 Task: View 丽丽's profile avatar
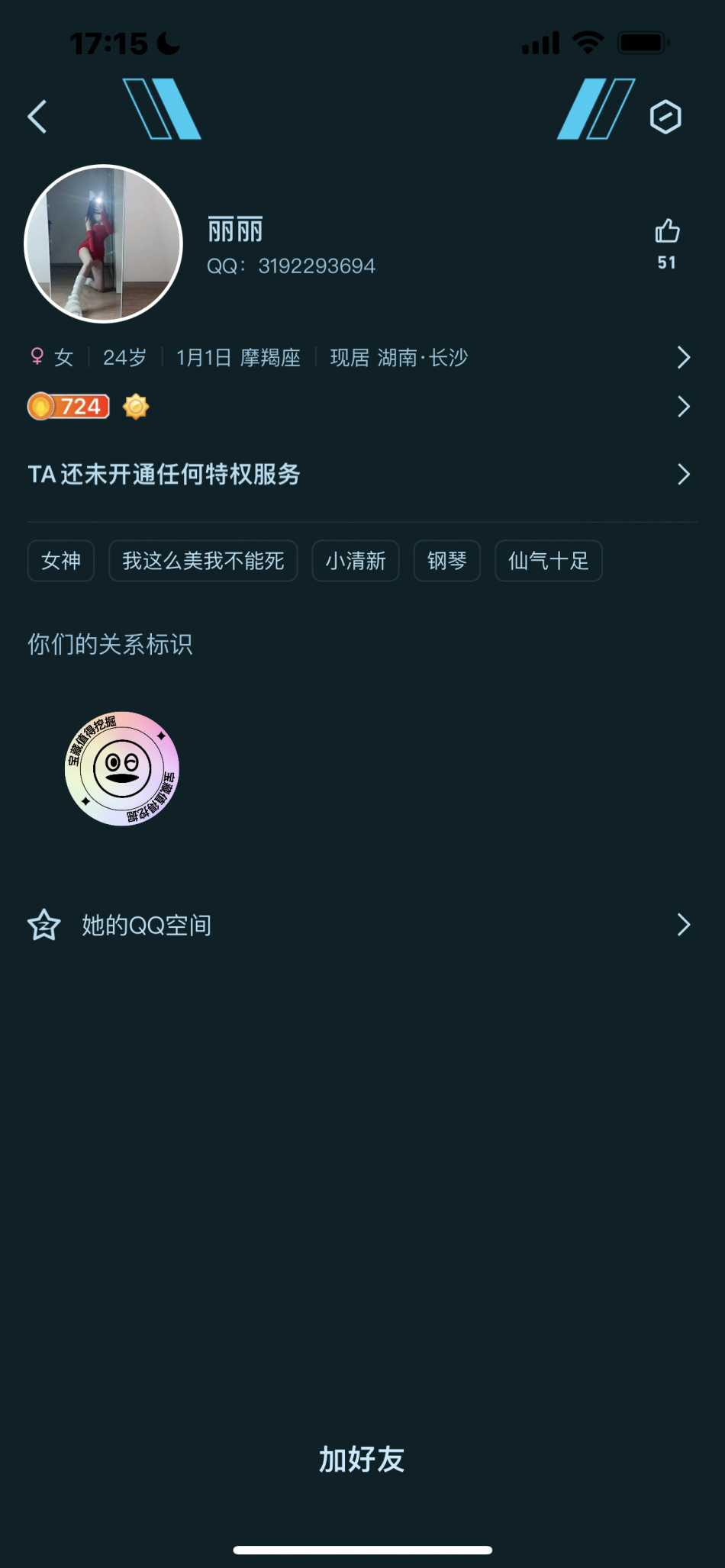[x=104, y=243]
